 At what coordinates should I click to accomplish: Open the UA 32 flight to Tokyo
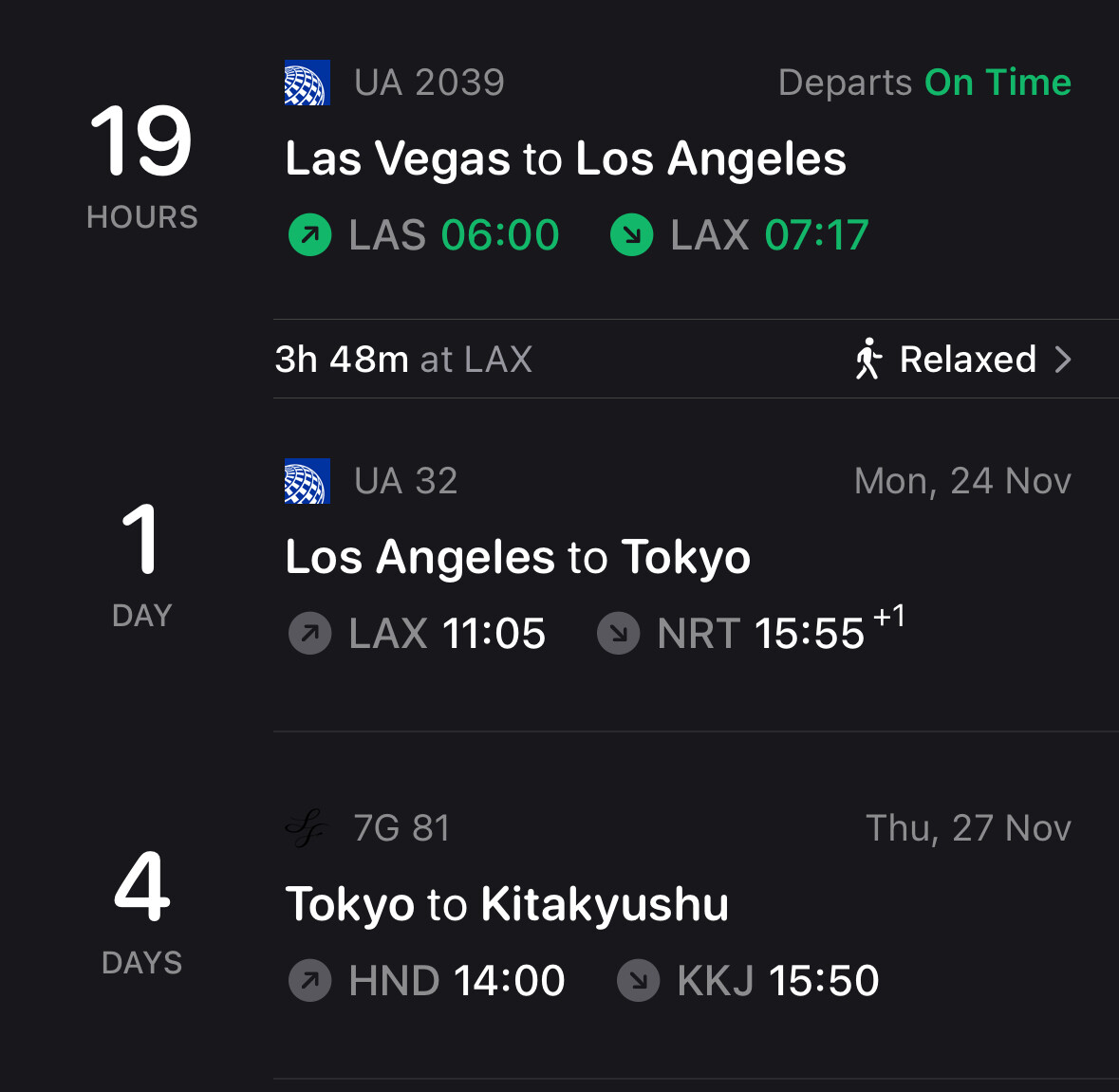518,558
